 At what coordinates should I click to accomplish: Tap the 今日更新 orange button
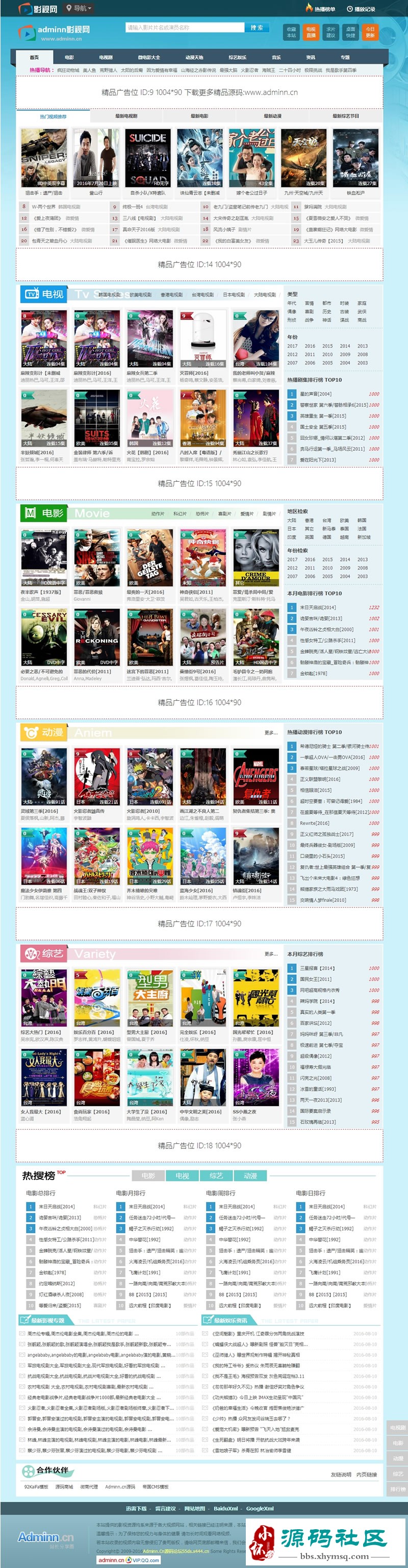pyautogui.click(x=370, y=32)
